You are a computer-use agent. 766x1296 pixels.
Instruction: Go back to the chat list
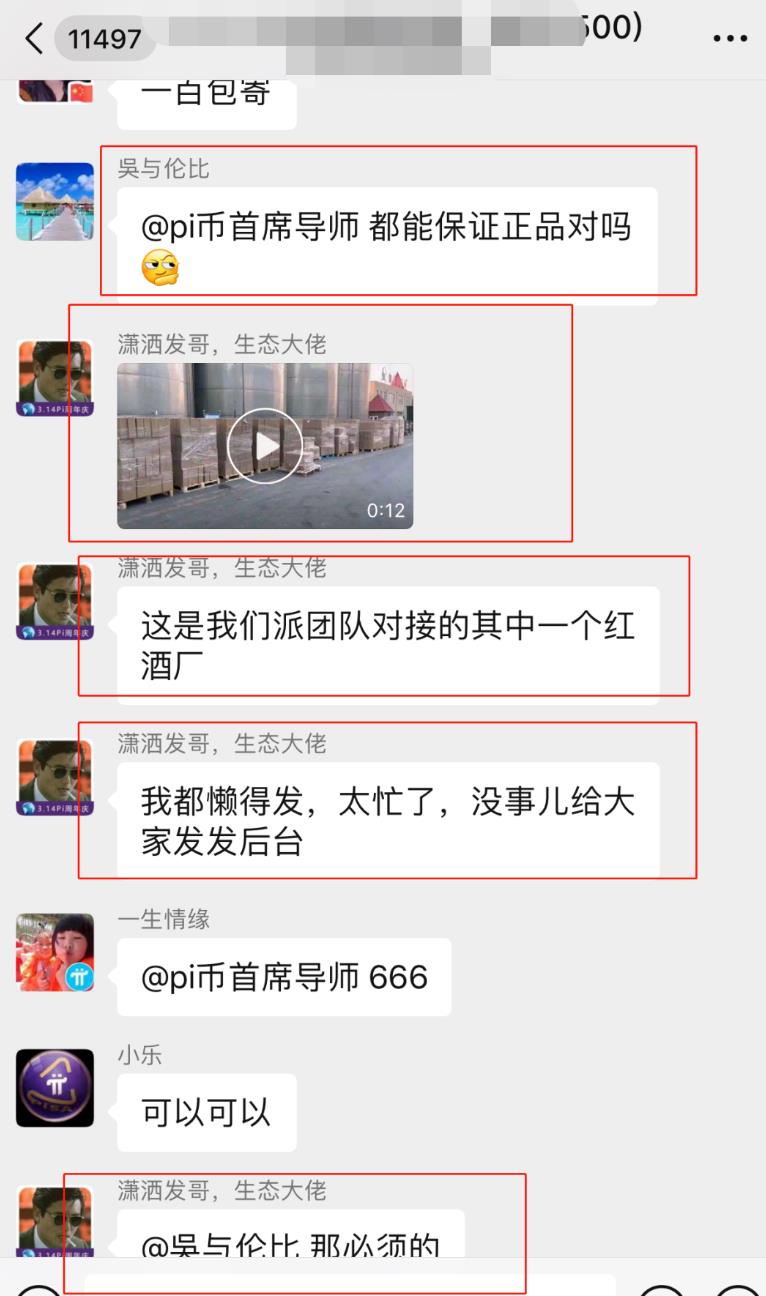34,39
